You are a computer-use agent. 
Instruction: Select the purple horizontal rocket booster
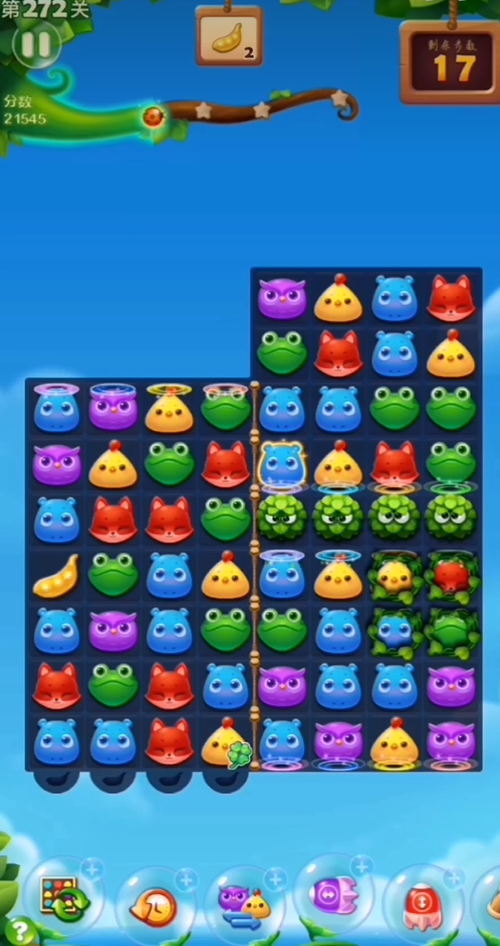coord(335,895)
